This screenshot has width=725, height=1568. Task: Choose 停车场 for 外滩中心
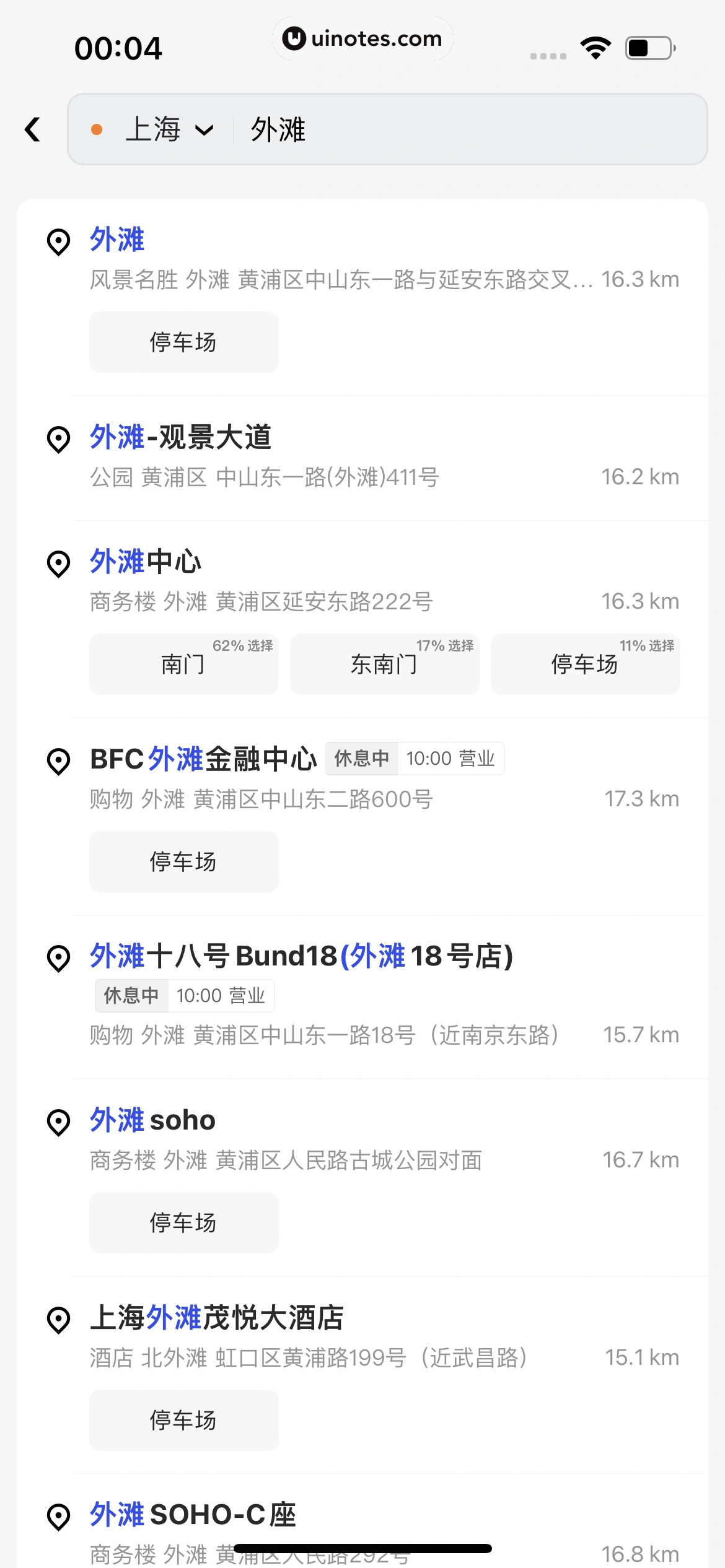click(585, 664)
